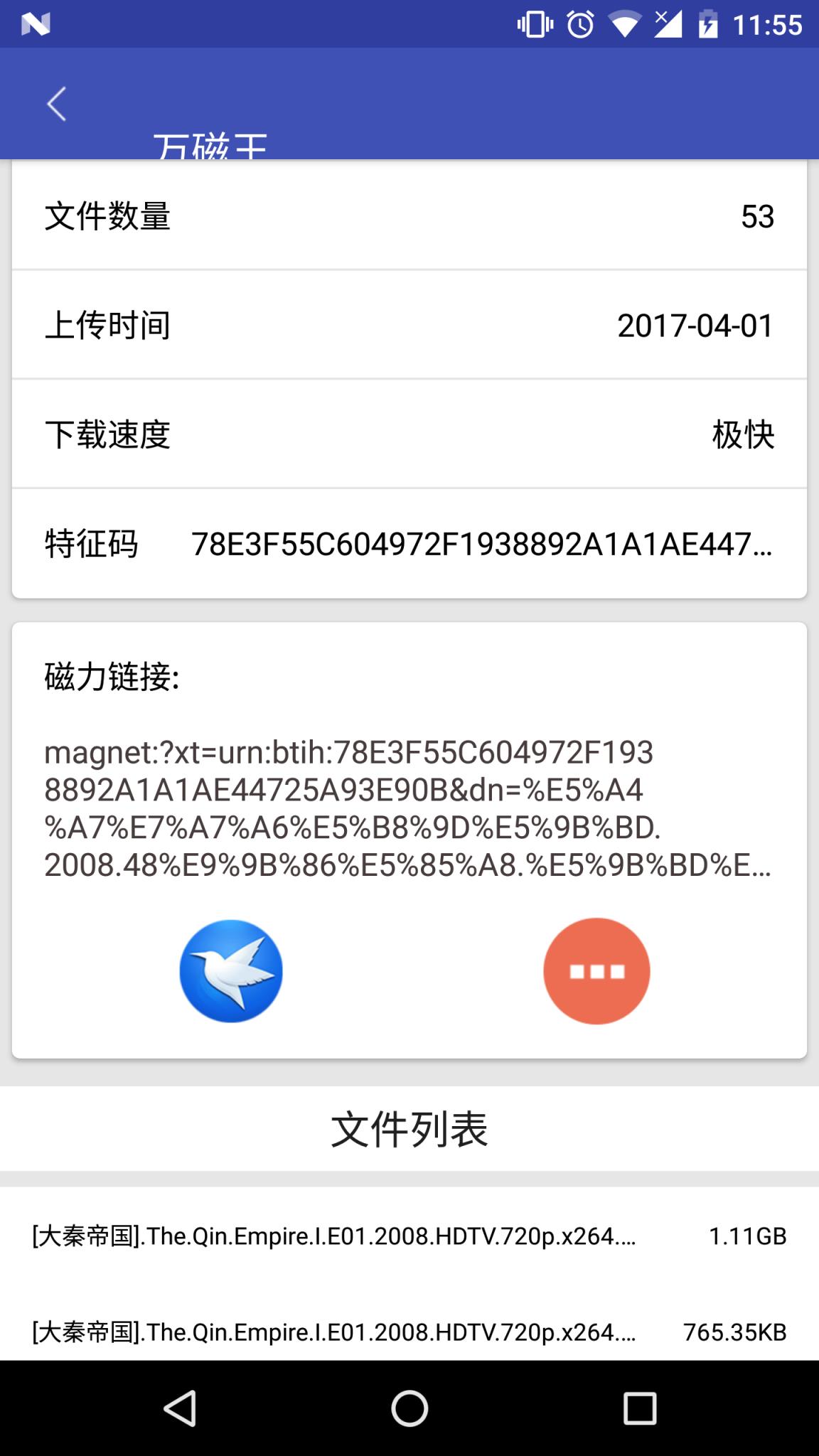This screenshot has height=1456, width=819.
Task: Tap the 下载速度 row showing 极快
Action: coord(409,434)
